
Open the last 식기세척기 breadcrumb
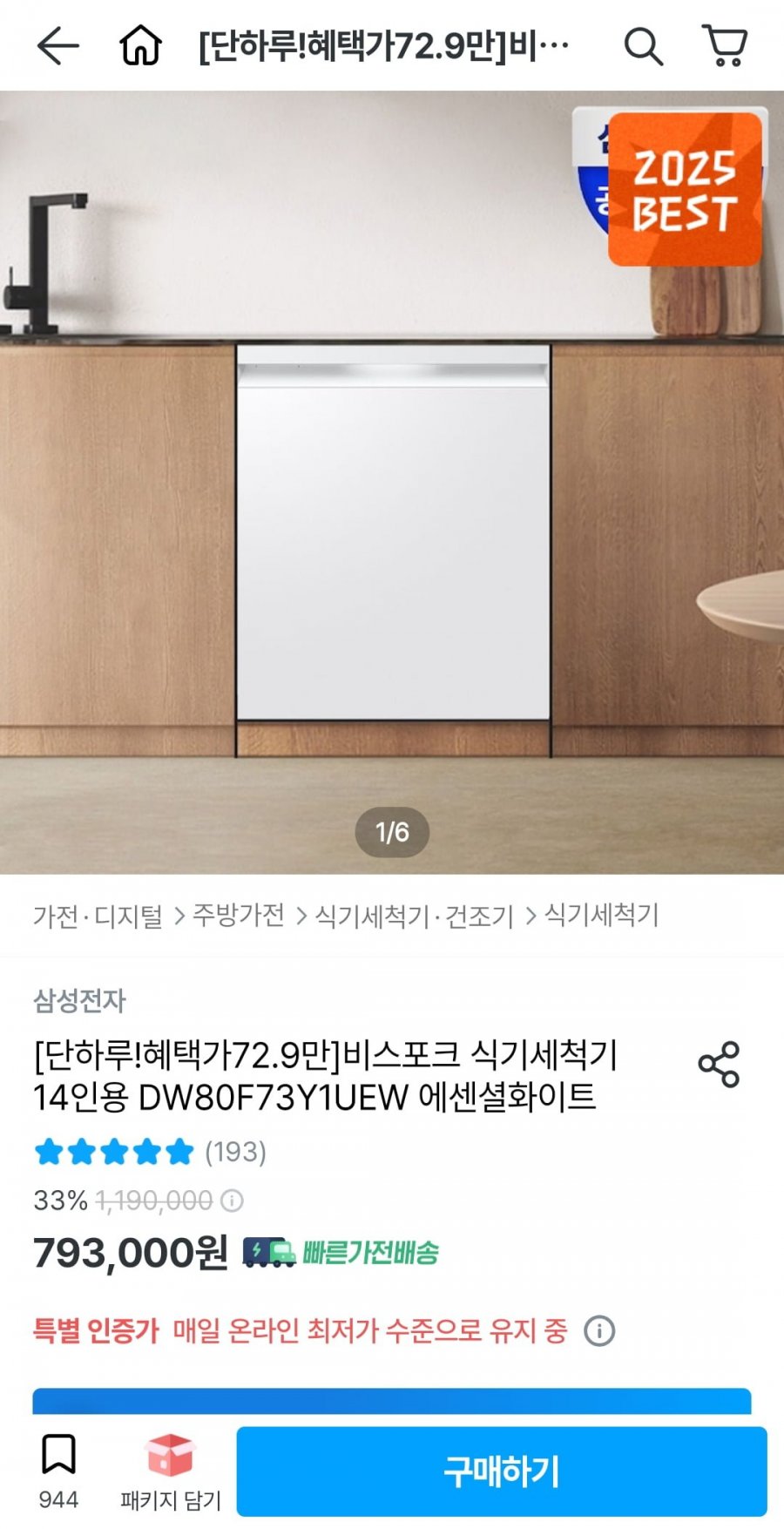[x=601, y=916]
